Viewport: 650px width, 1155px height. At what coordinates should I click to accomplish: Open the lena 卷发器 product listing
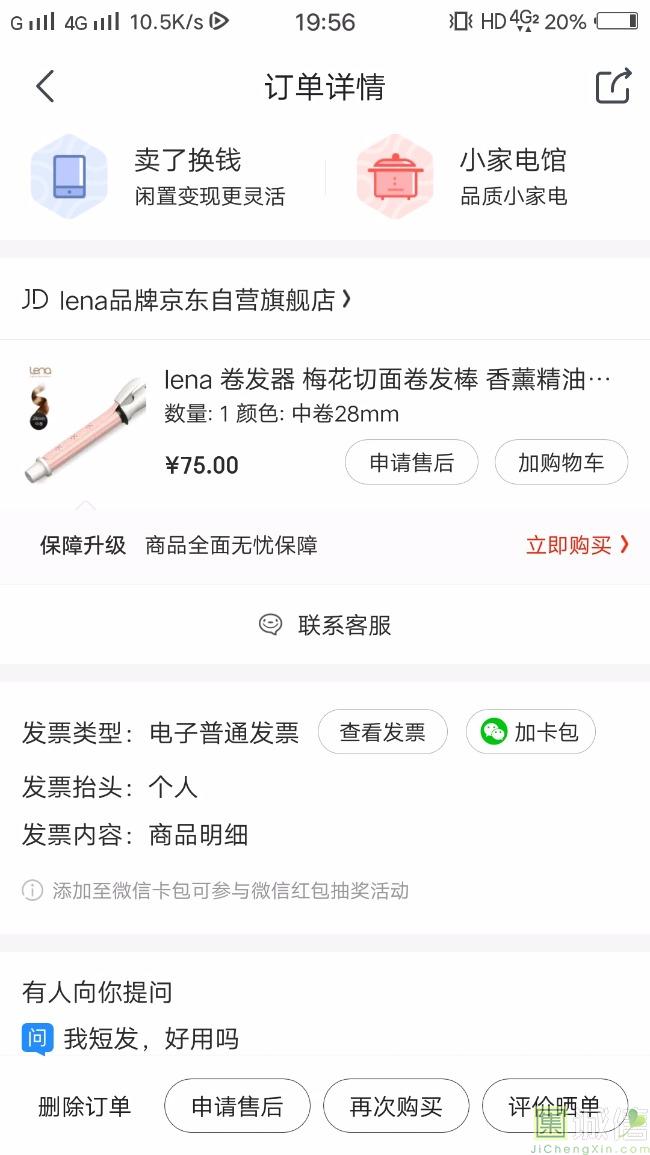point(386,380)
